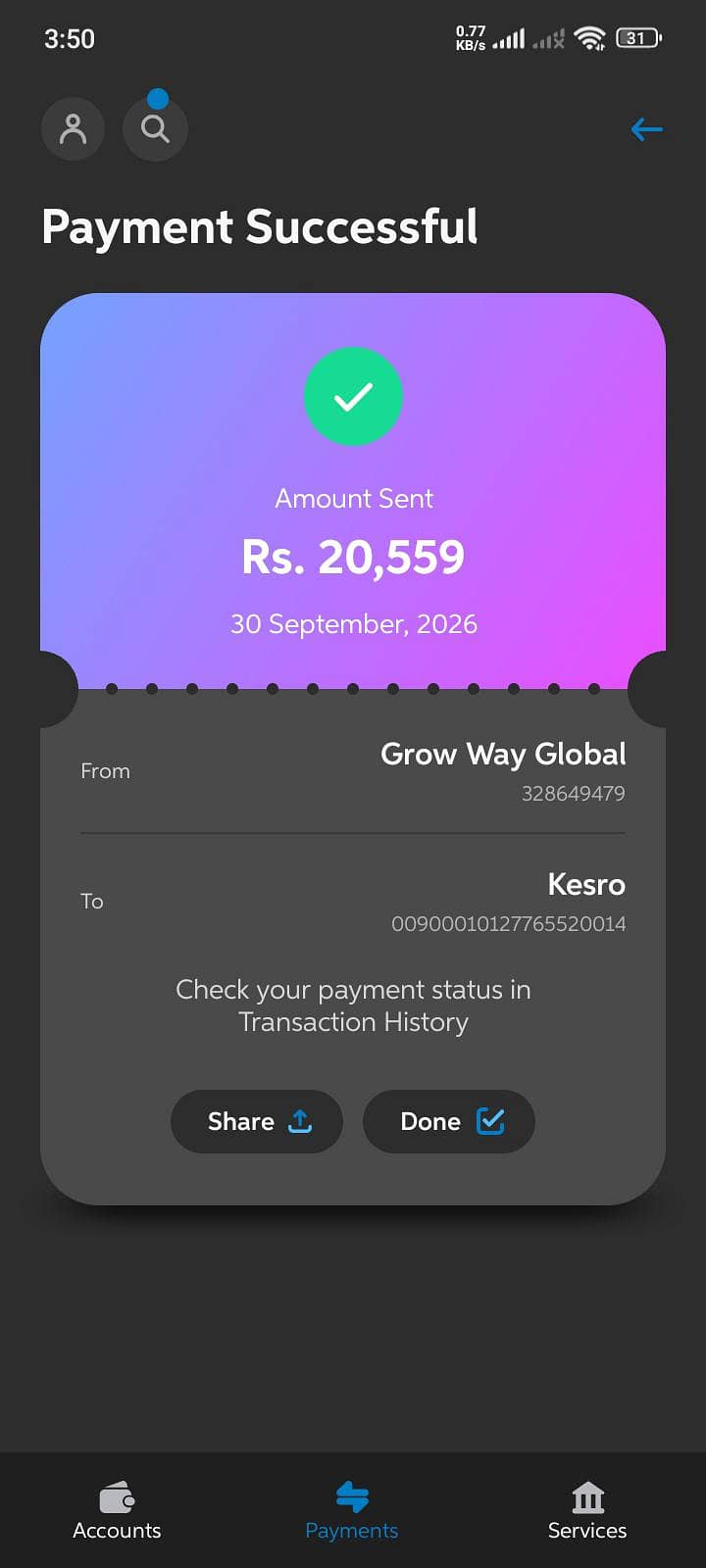Go to the Services tab
The image size is (706, 1568).
click(x=587, y=1511)
